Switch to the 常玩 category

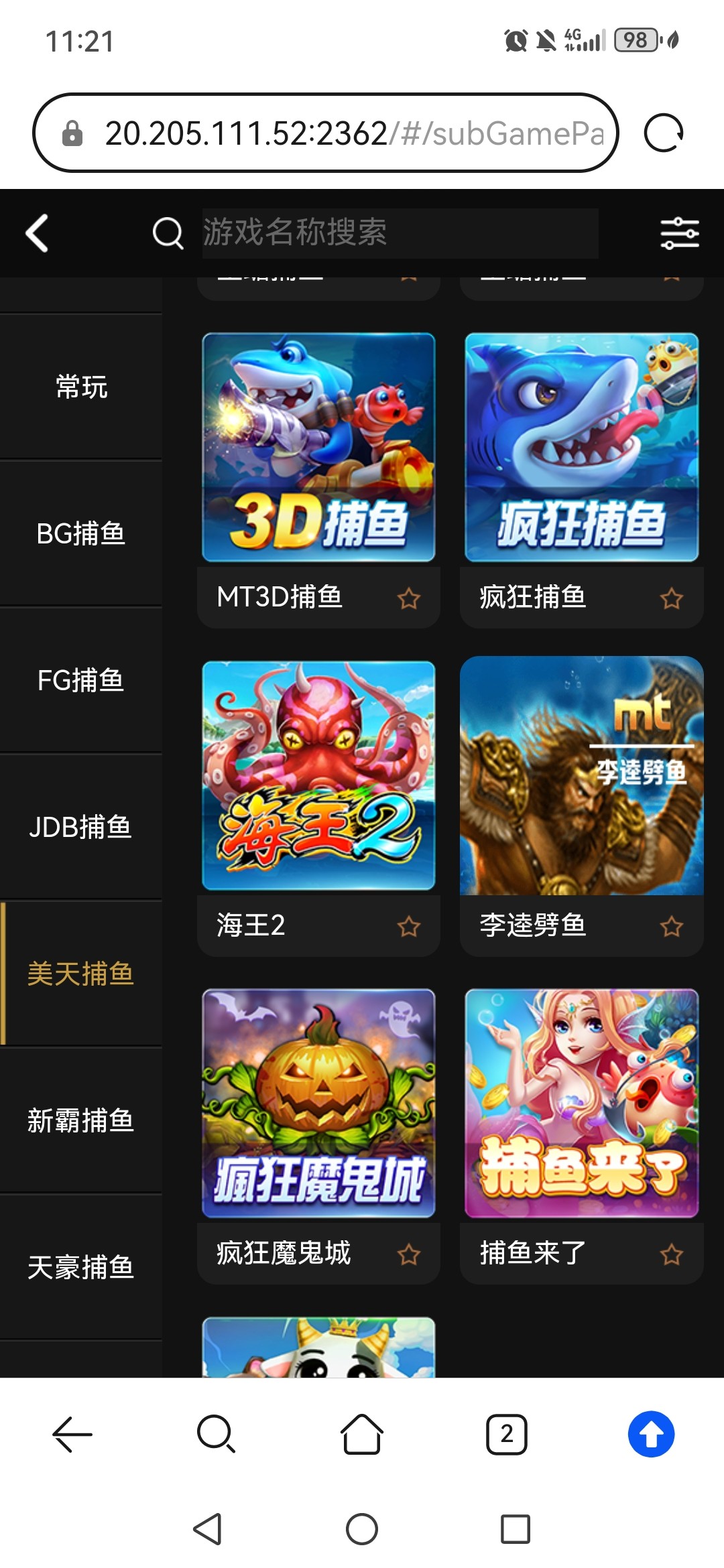coord(81,387)
